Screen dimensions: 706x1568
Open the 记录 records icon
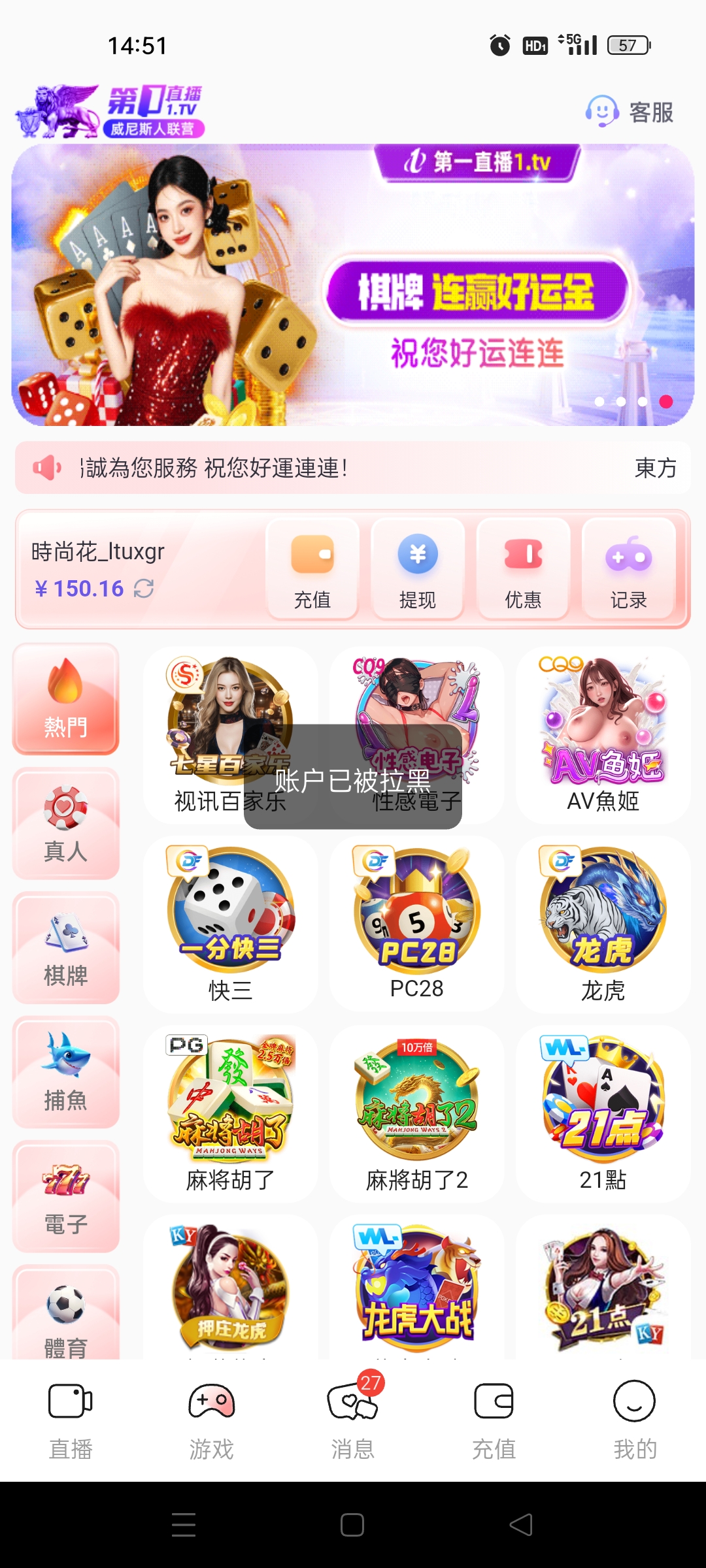pos(630,568)
